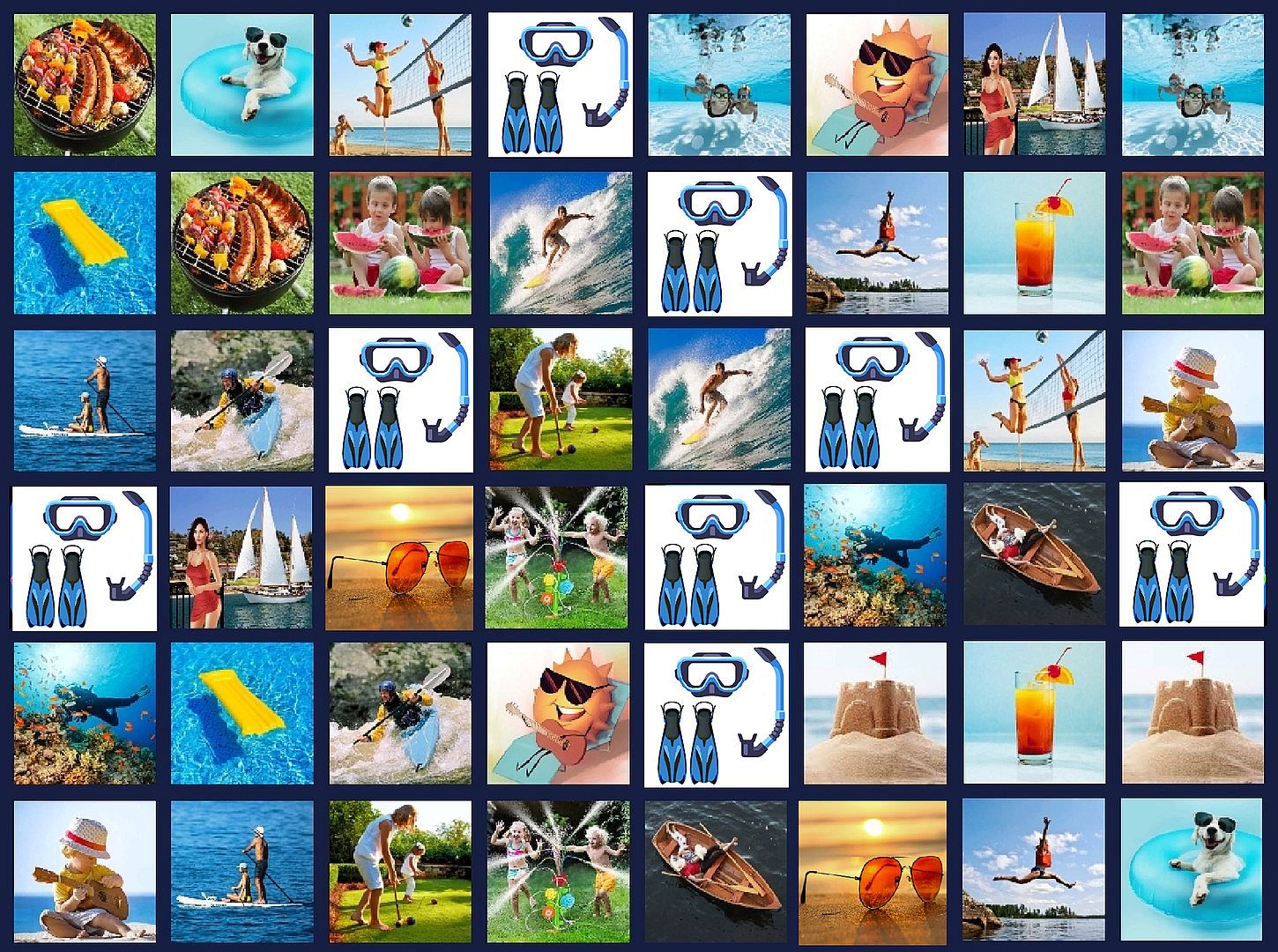Screen dimensions: 1278x952
Task: Tap the cartoon sun tile next to the sailboat tile
Action: coord(877,85)
